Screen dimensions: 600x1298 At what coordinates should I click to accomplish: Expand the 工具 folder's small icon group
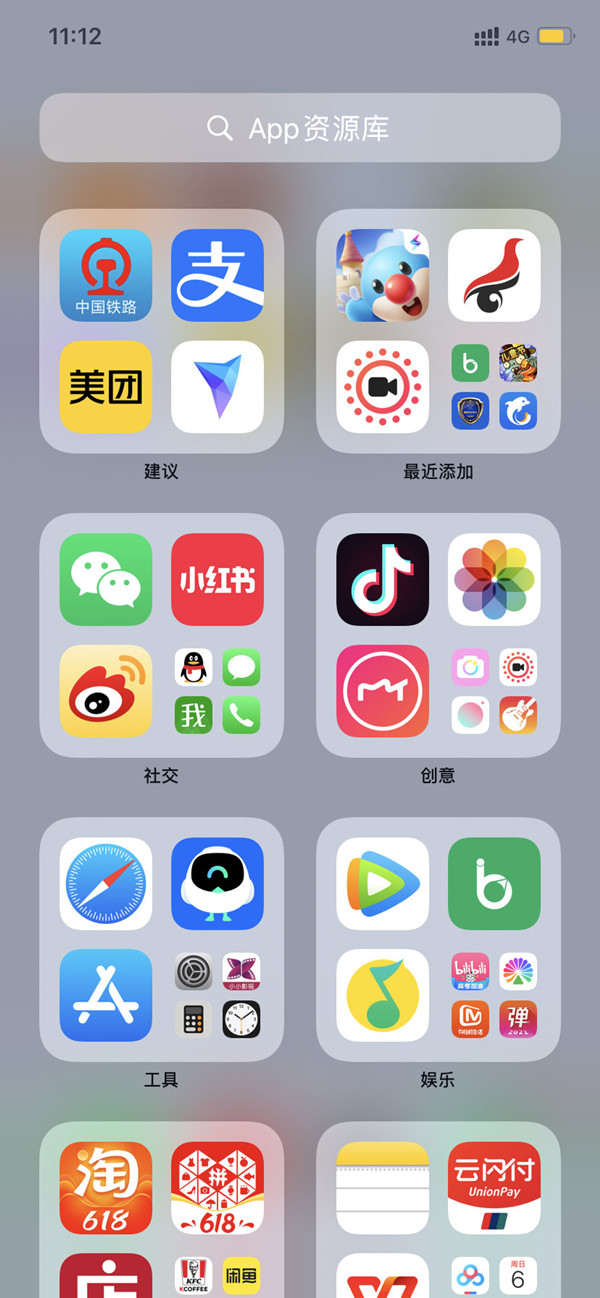[x=217, y=995]
